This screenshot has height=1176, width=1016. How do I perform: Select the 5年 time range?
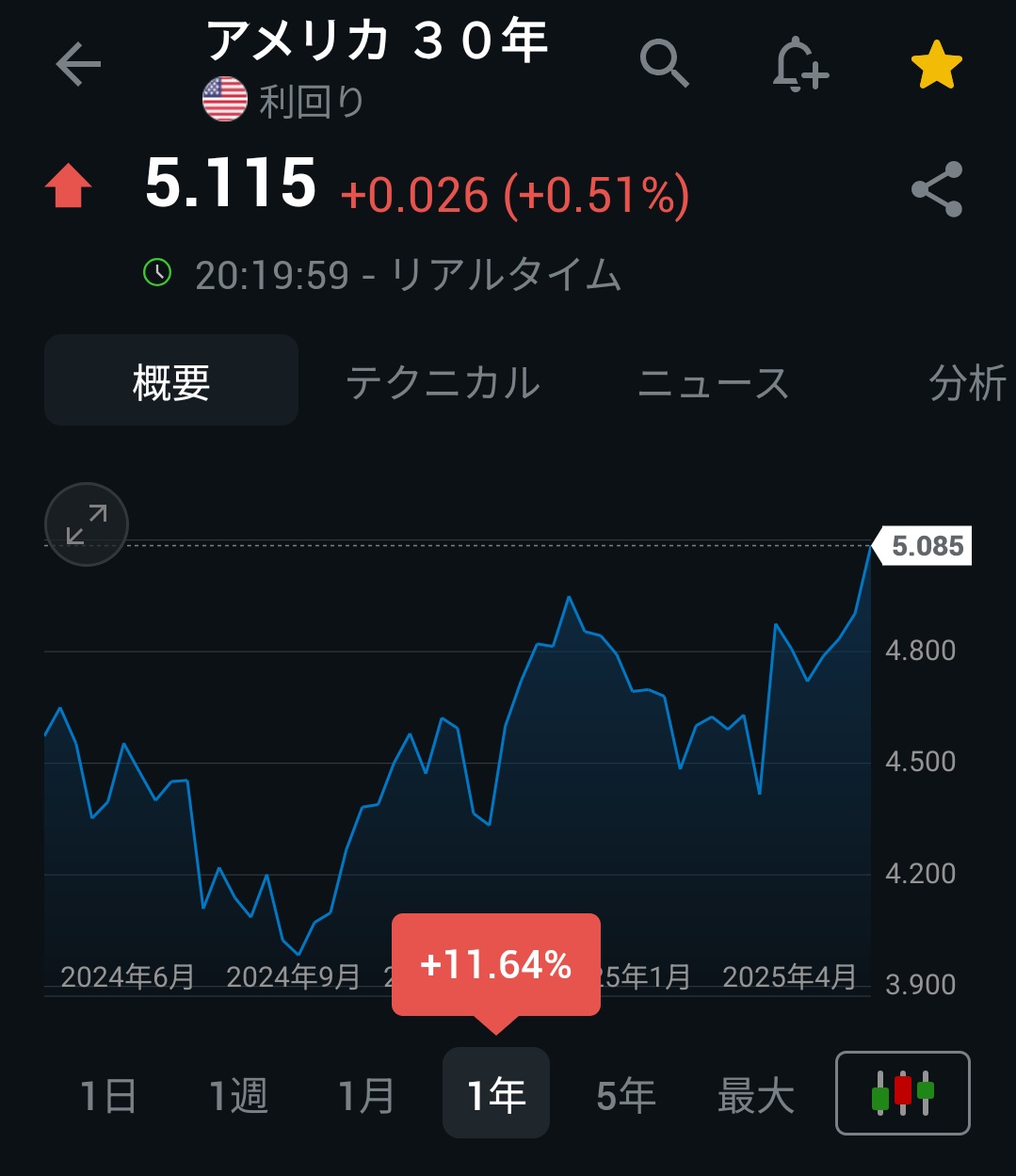point(626,1093)
